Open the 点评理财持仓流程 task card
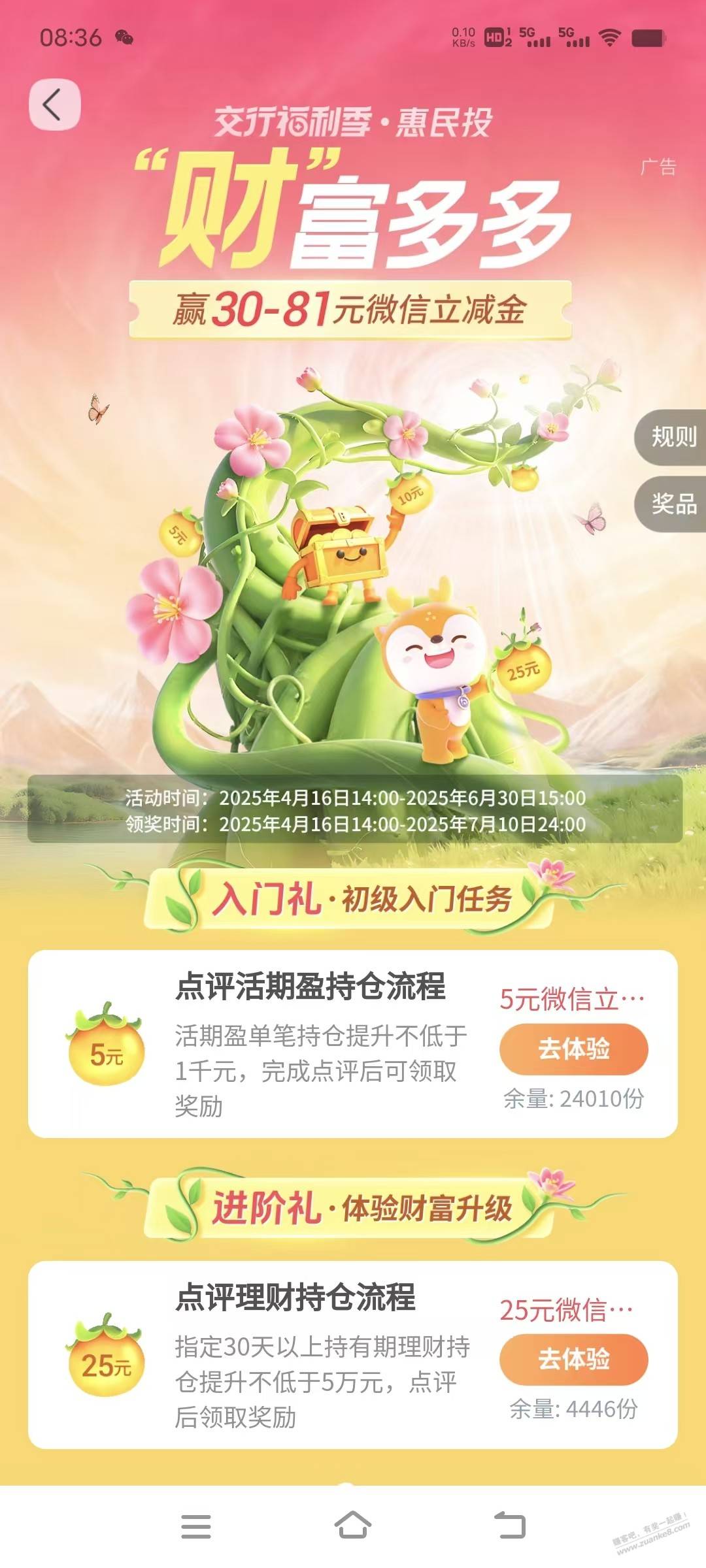706x1568 pixels. point(353,1355)
